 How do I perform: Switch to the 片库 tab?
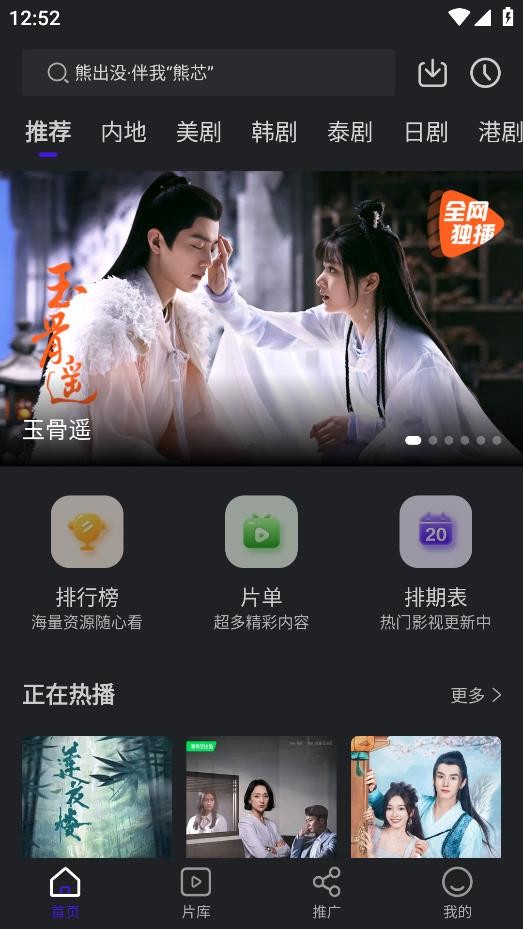[x=196, y=893]
